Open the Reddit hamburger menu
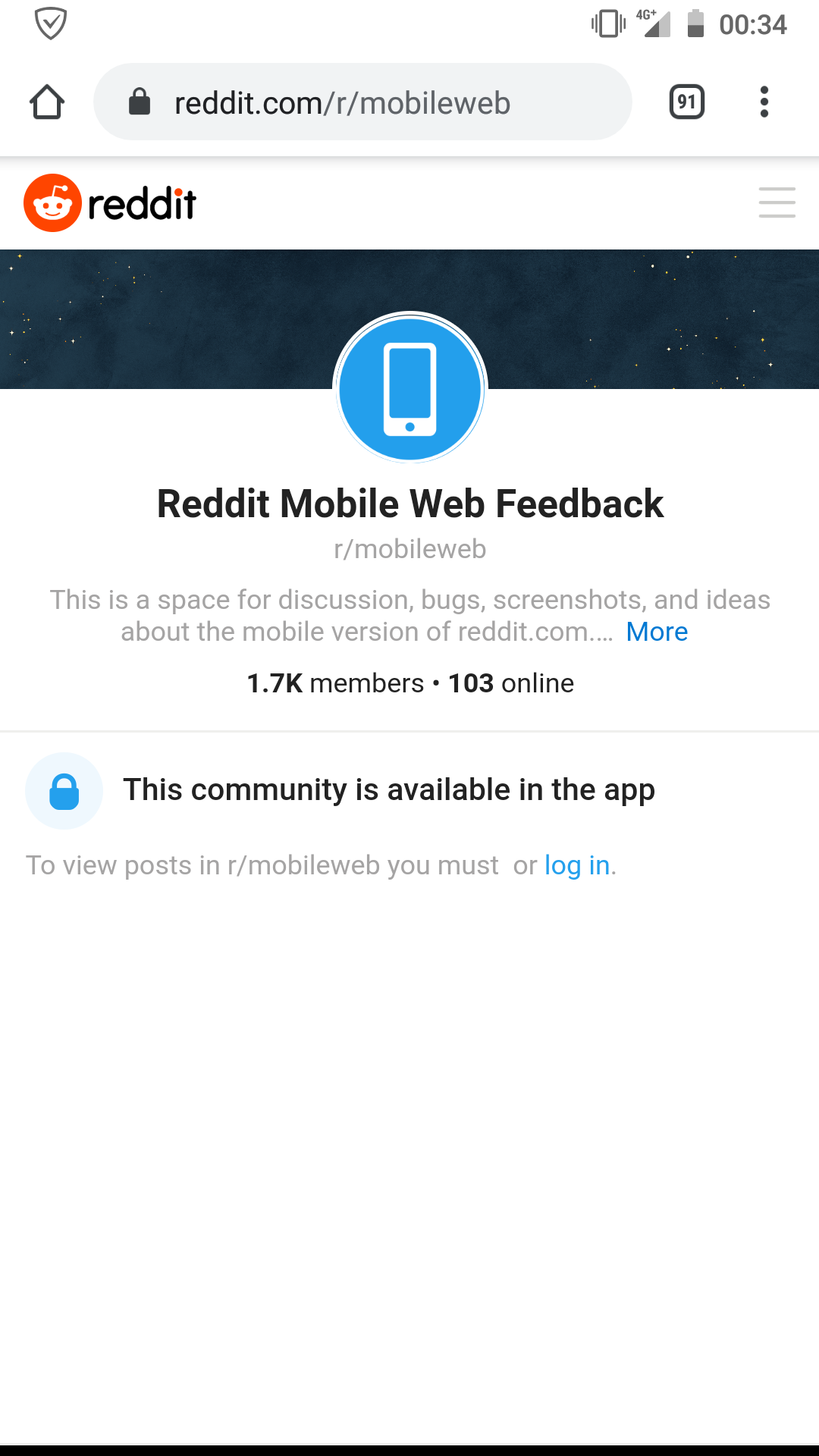The image size is (819, 1456). click(x=777, y=203)
